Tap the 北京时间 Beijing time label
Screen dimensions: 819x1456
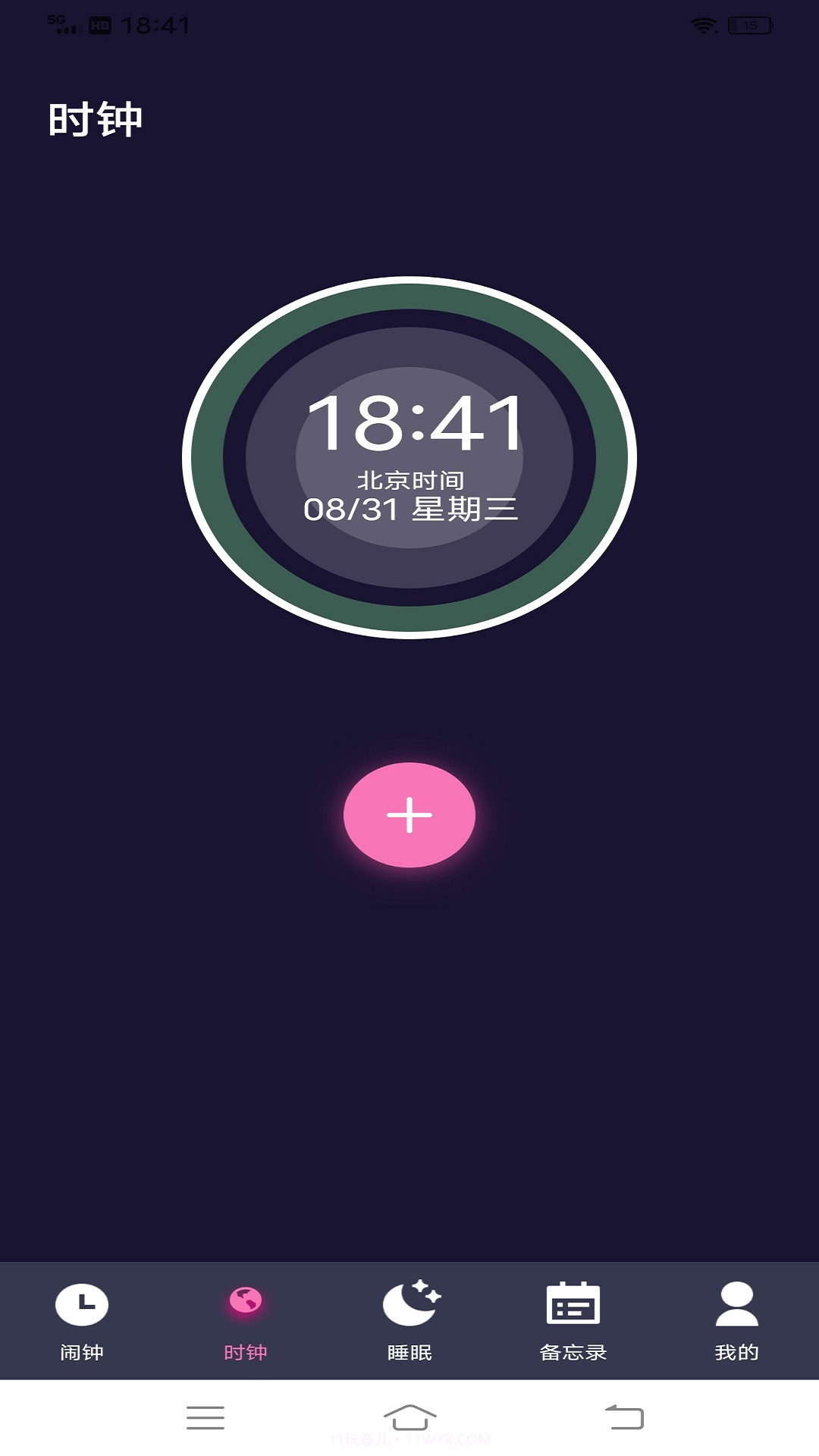(x=410, y=479)
